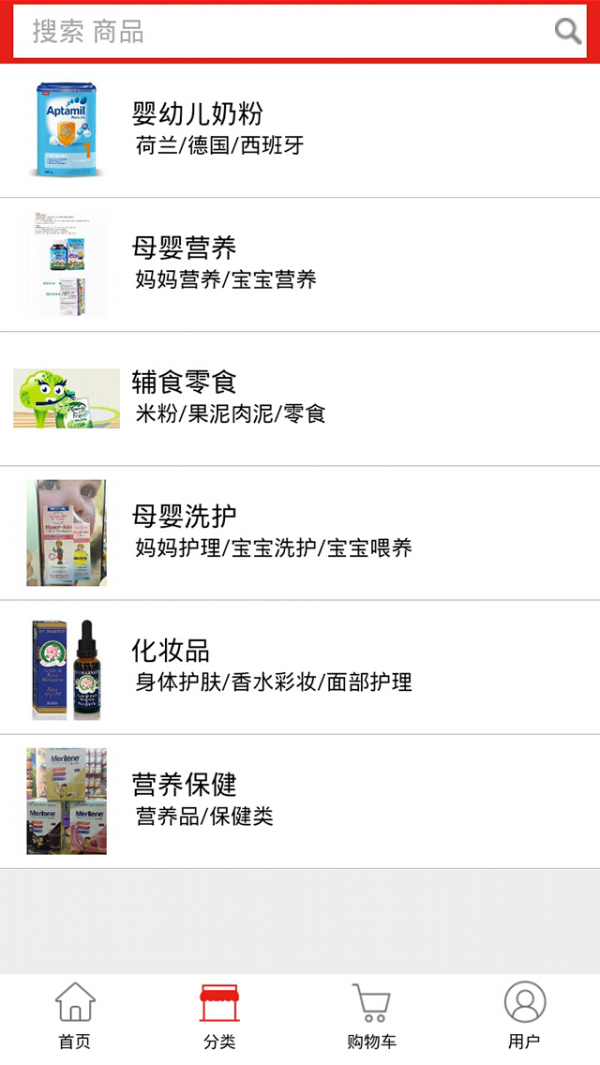Open the 营养保健 category
The height and width of the screenshot is (1065, 600).
(300, 801)
